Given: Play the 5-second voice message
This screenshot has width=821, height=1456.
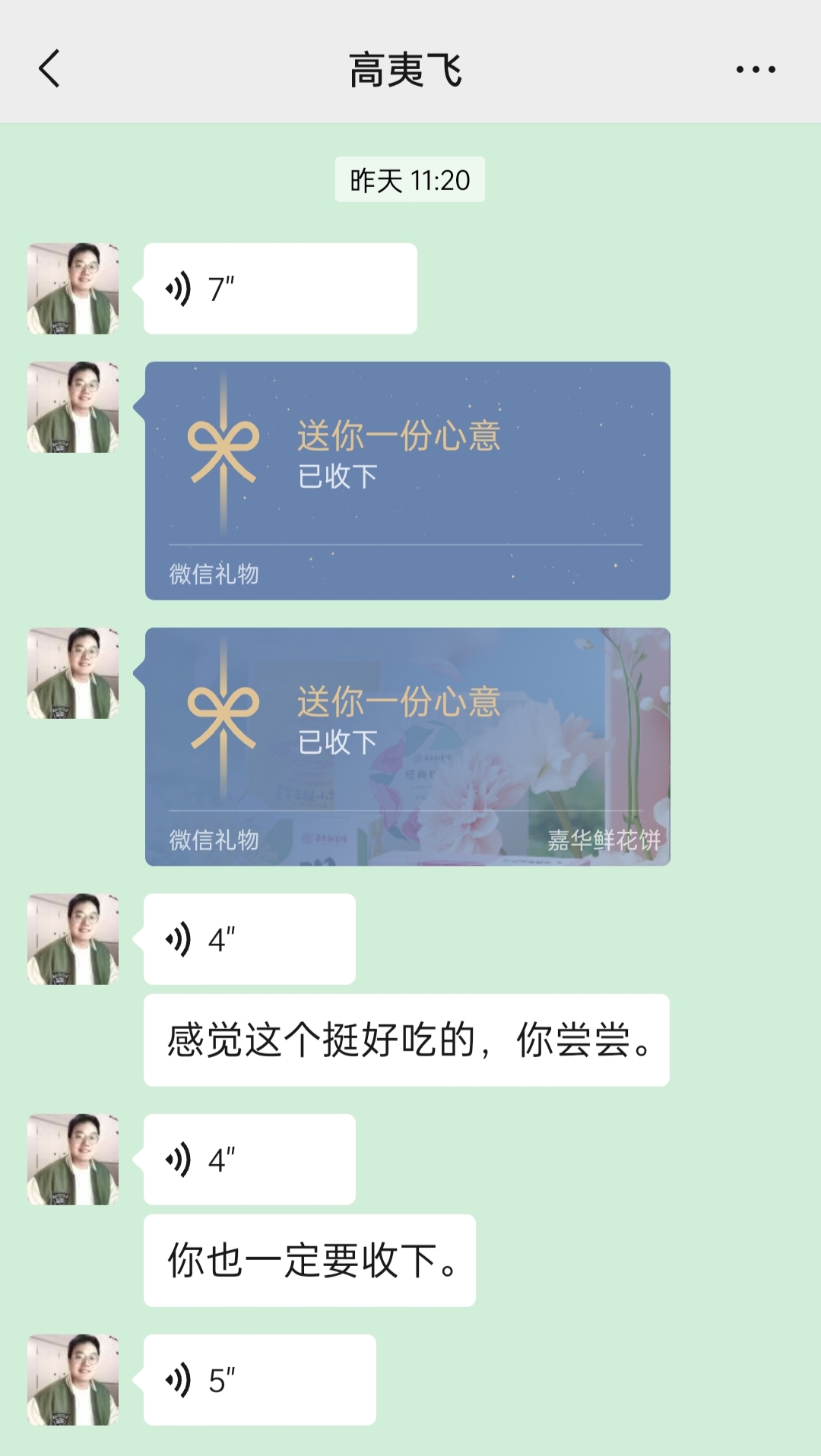Looking at the screenshot, I should click(x=260, y=1380).
